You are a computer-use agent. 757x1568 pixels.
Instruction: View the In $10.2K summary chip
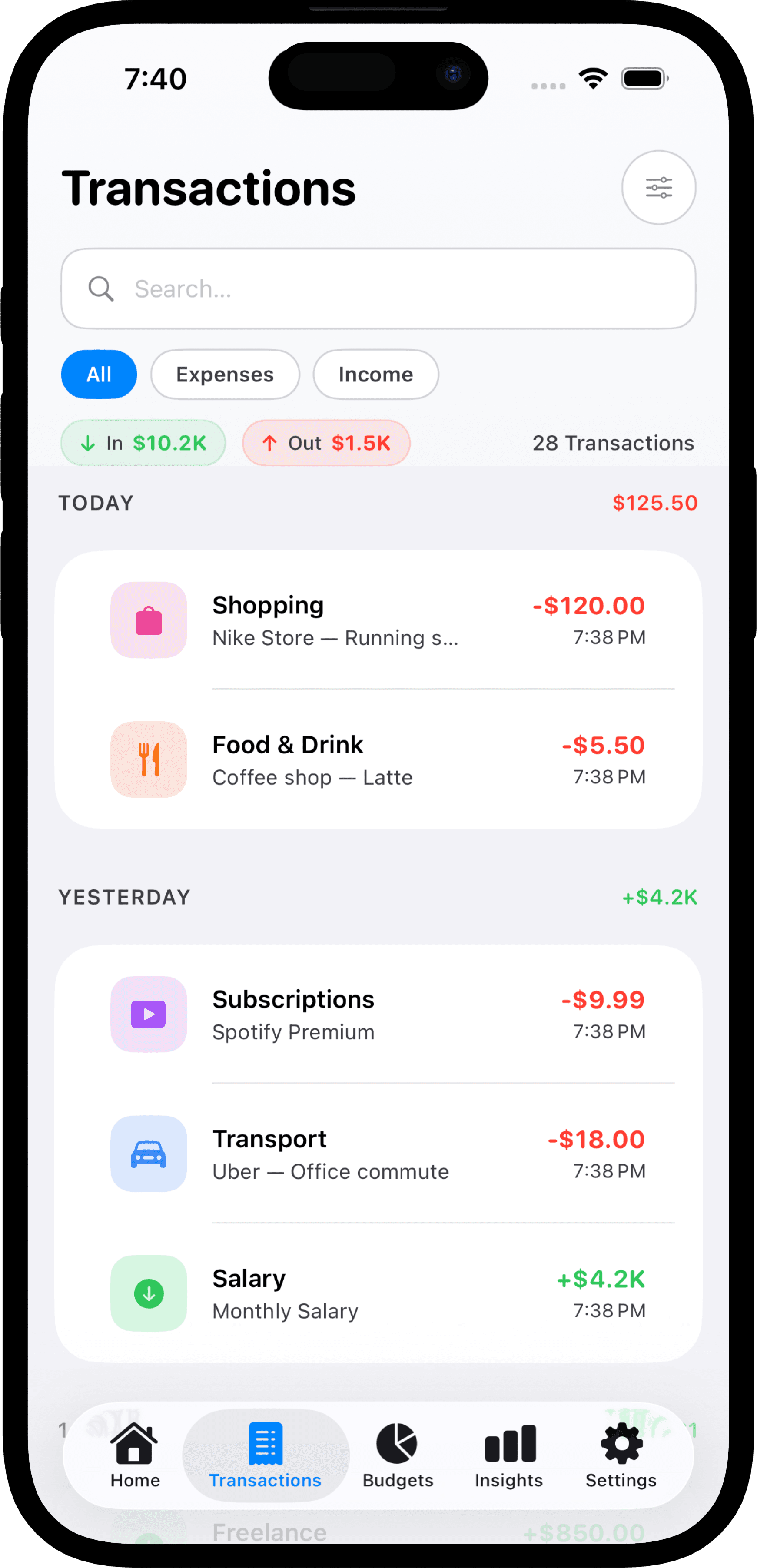coord(143,443)
